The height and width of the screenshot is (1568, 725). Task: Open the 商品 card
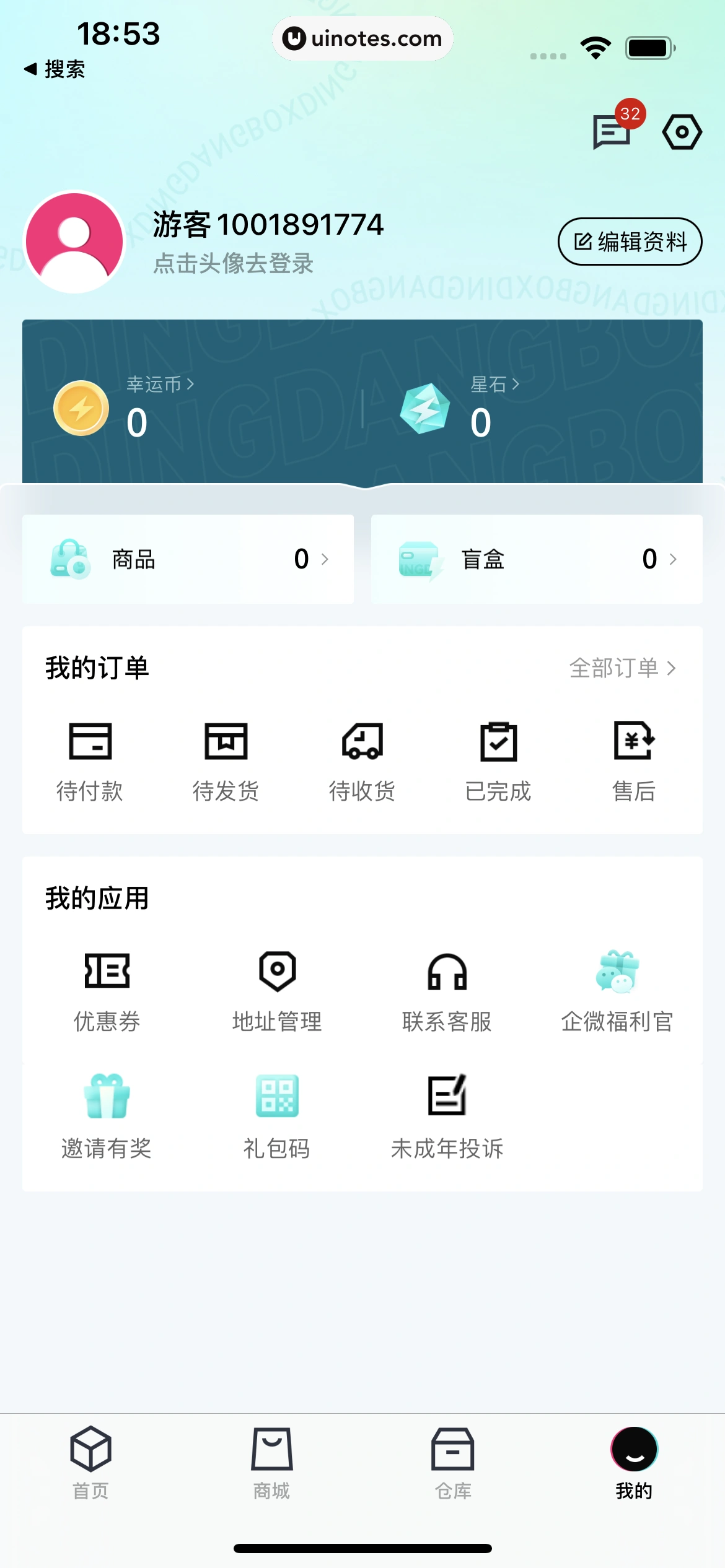188,559
